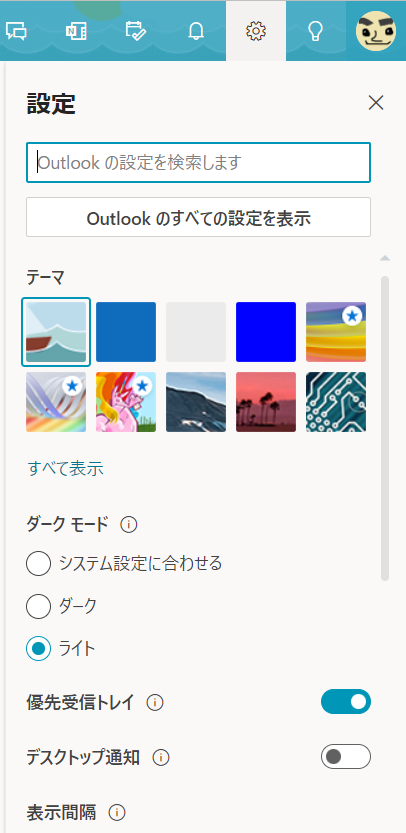406x833 pixels.
Task: Choose the light gray theme swatch
Action: 196,332
